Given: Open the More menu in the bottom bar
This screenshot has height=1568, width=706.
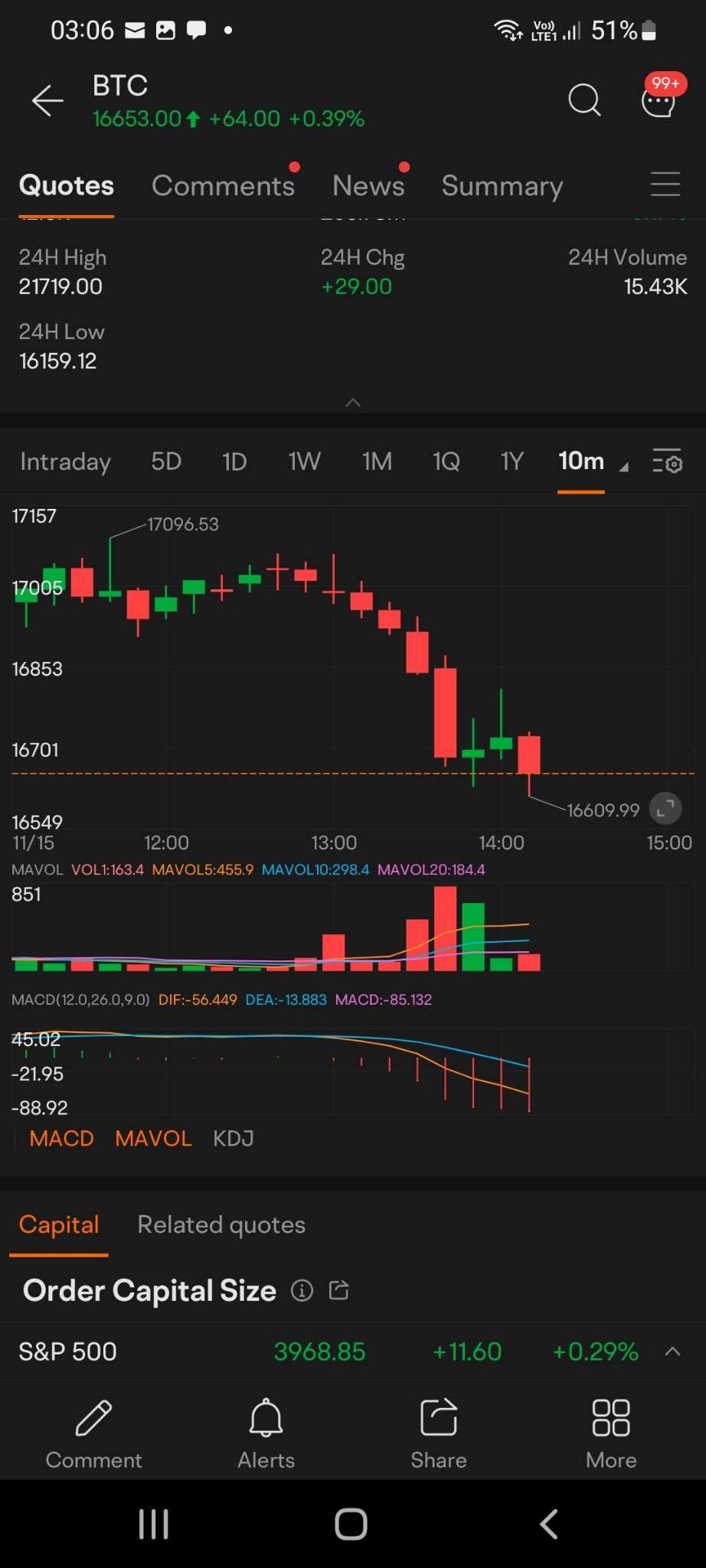Looking at the screenshot, I should pos(611,1433).
